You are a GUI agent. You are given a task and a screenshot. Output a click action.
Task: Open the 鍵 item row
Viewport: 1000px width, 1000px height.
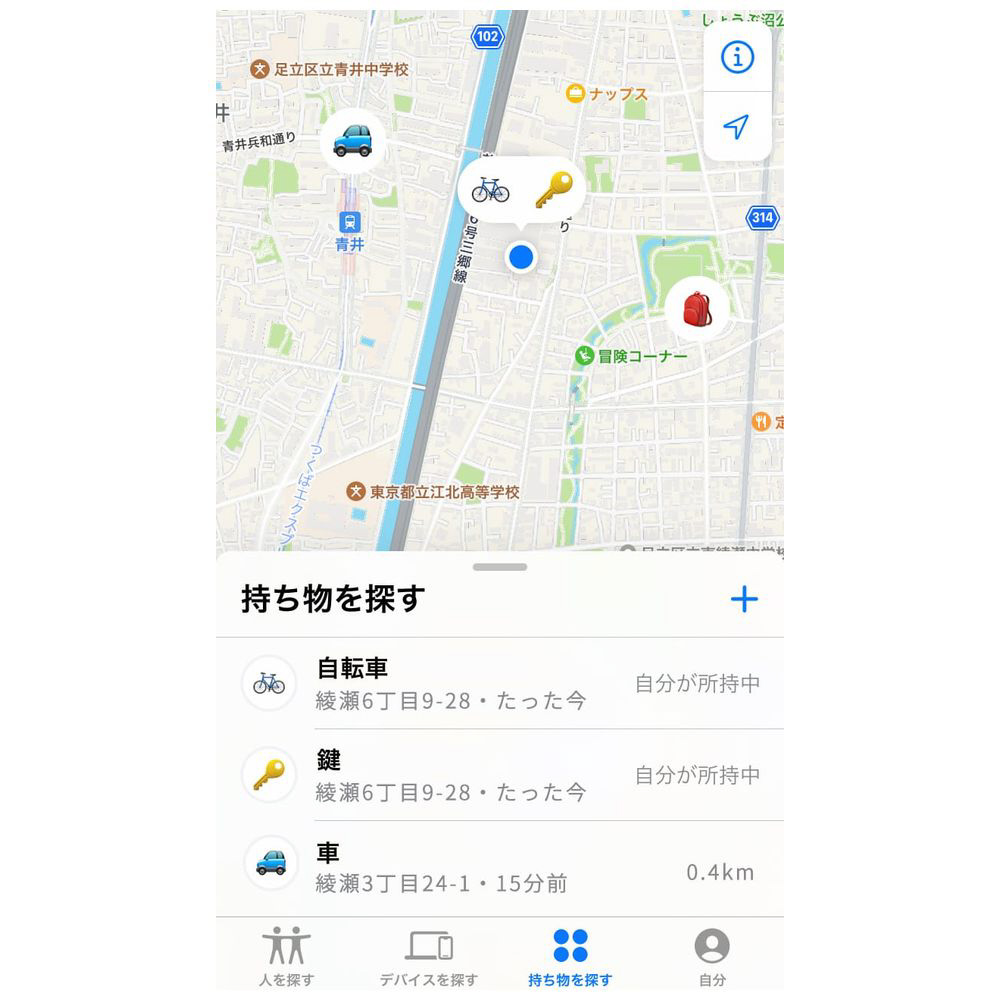point(500,775)
